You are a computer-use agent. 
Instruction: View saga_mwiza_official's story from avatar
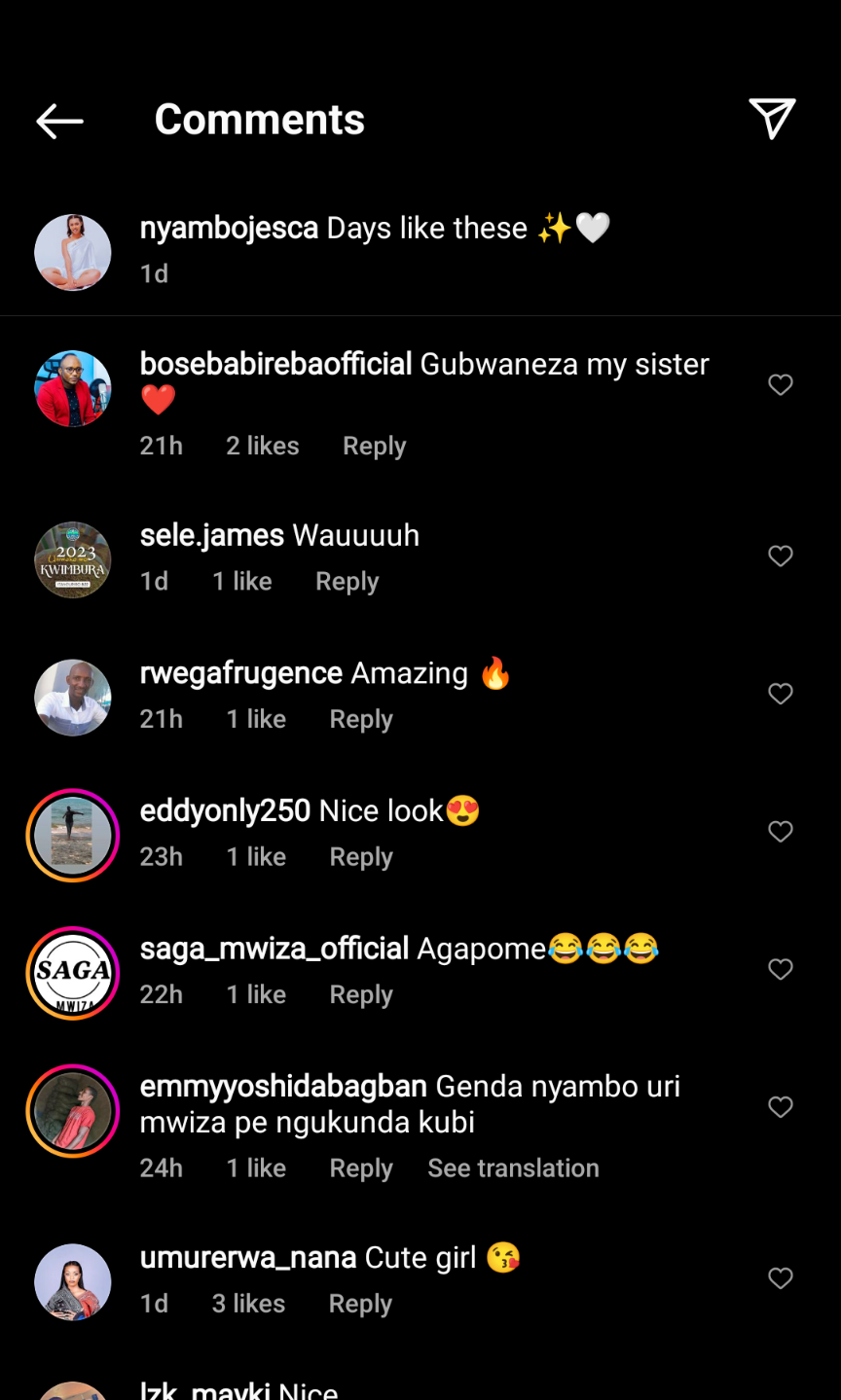click(x=73, y=973)
